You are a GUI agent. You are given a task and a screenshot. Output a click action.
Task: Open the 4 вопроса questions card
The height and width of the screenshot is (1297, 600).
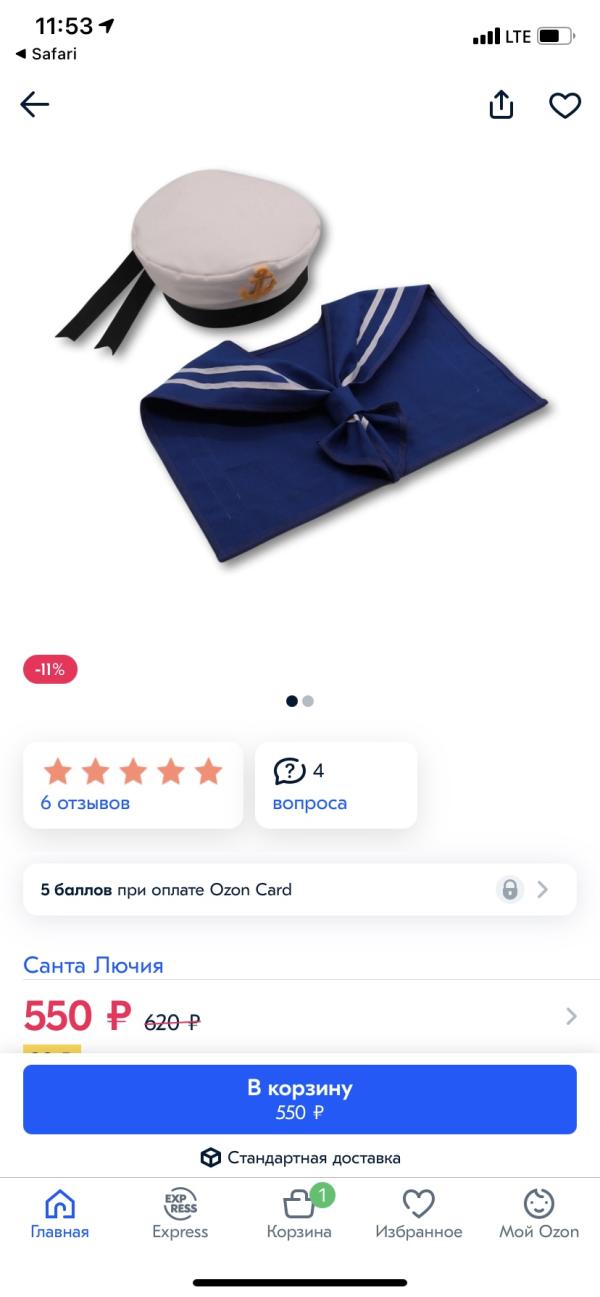tap(335, 785)
